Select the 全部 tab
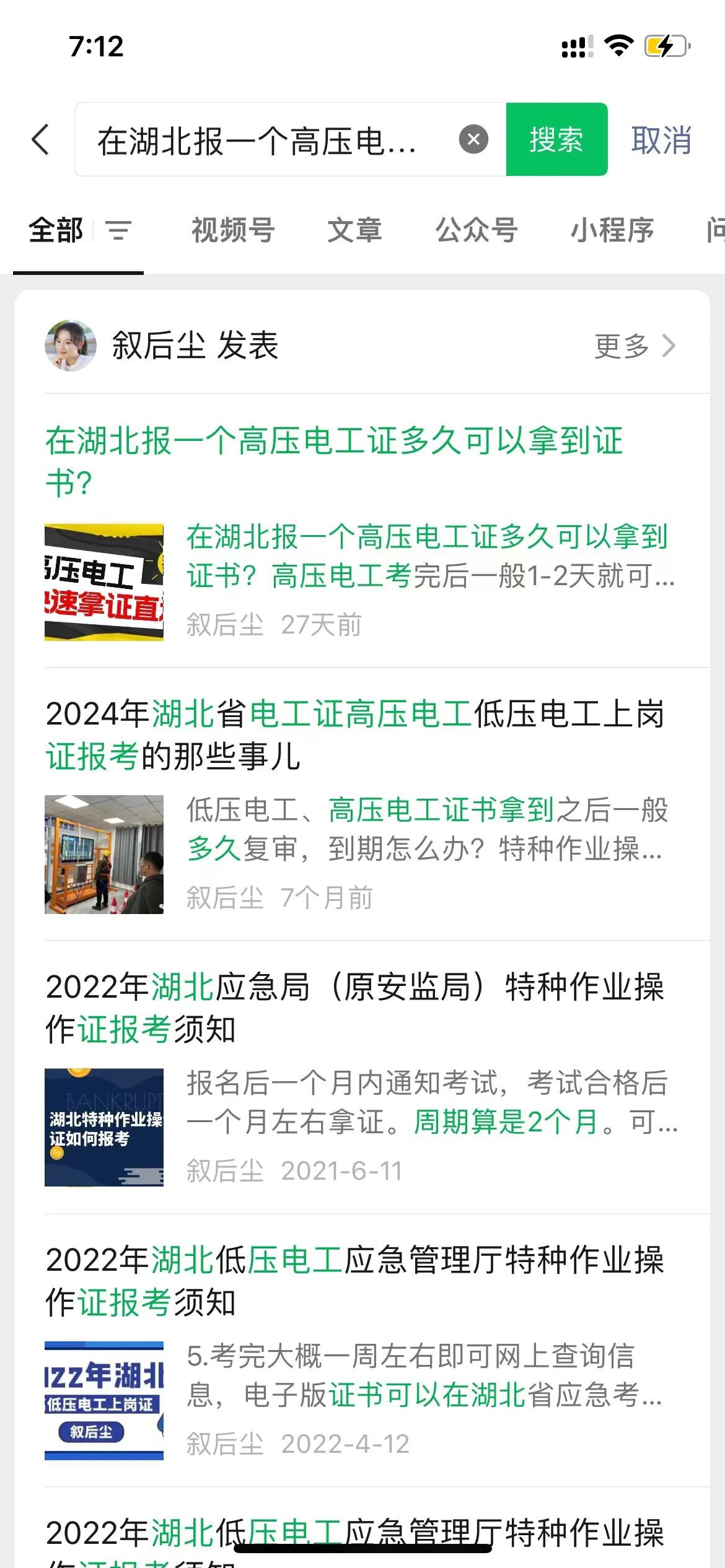 click(x=56, y=230)
